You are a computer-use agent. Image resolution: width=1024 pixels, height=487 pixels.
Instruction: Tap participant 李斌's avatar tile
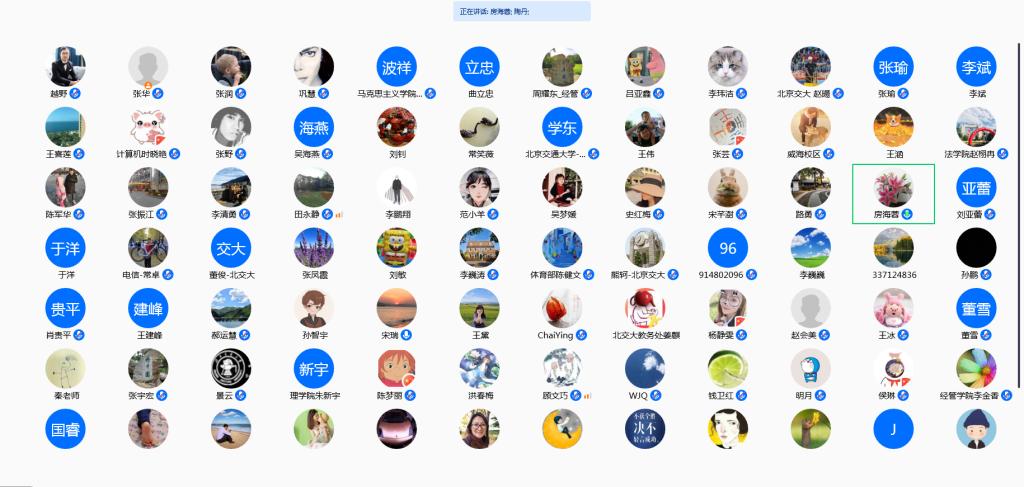[976, 67]
